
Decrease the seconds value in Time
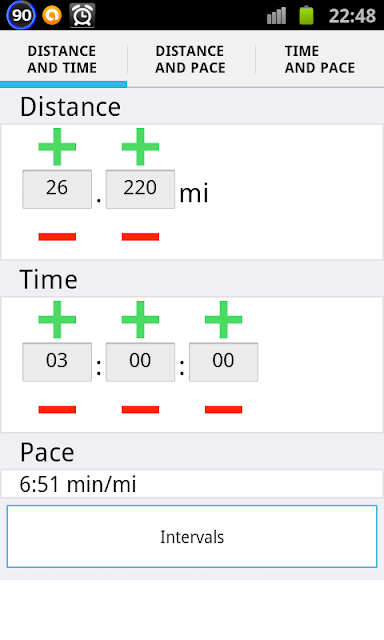(224, 409)
